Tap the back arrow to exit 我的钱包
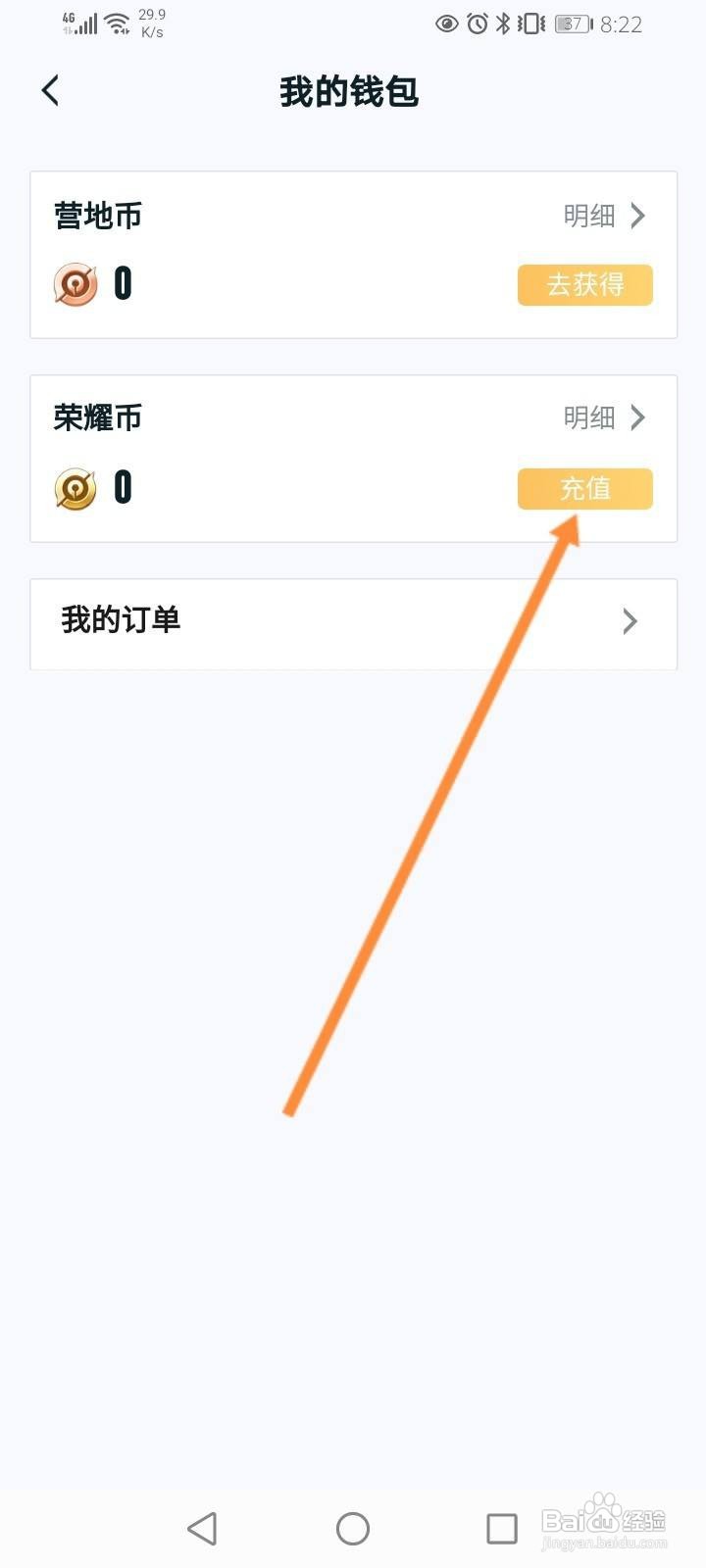 click(49, 90)
